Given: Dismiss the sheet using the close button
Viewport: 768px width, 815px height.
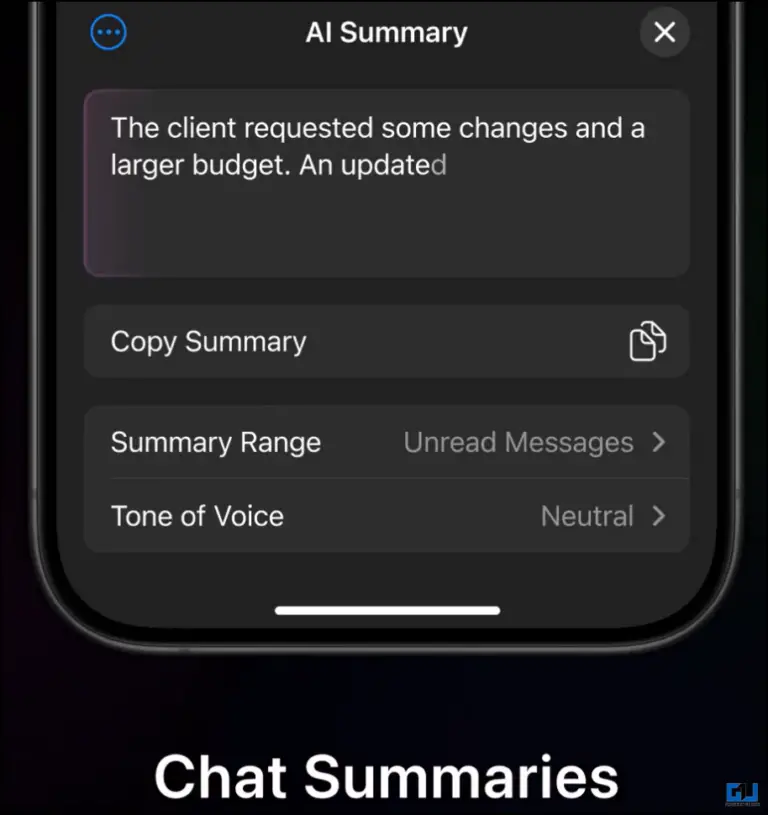Looking at the screenshot, I should pyautogui.click(x=664, y=32).
